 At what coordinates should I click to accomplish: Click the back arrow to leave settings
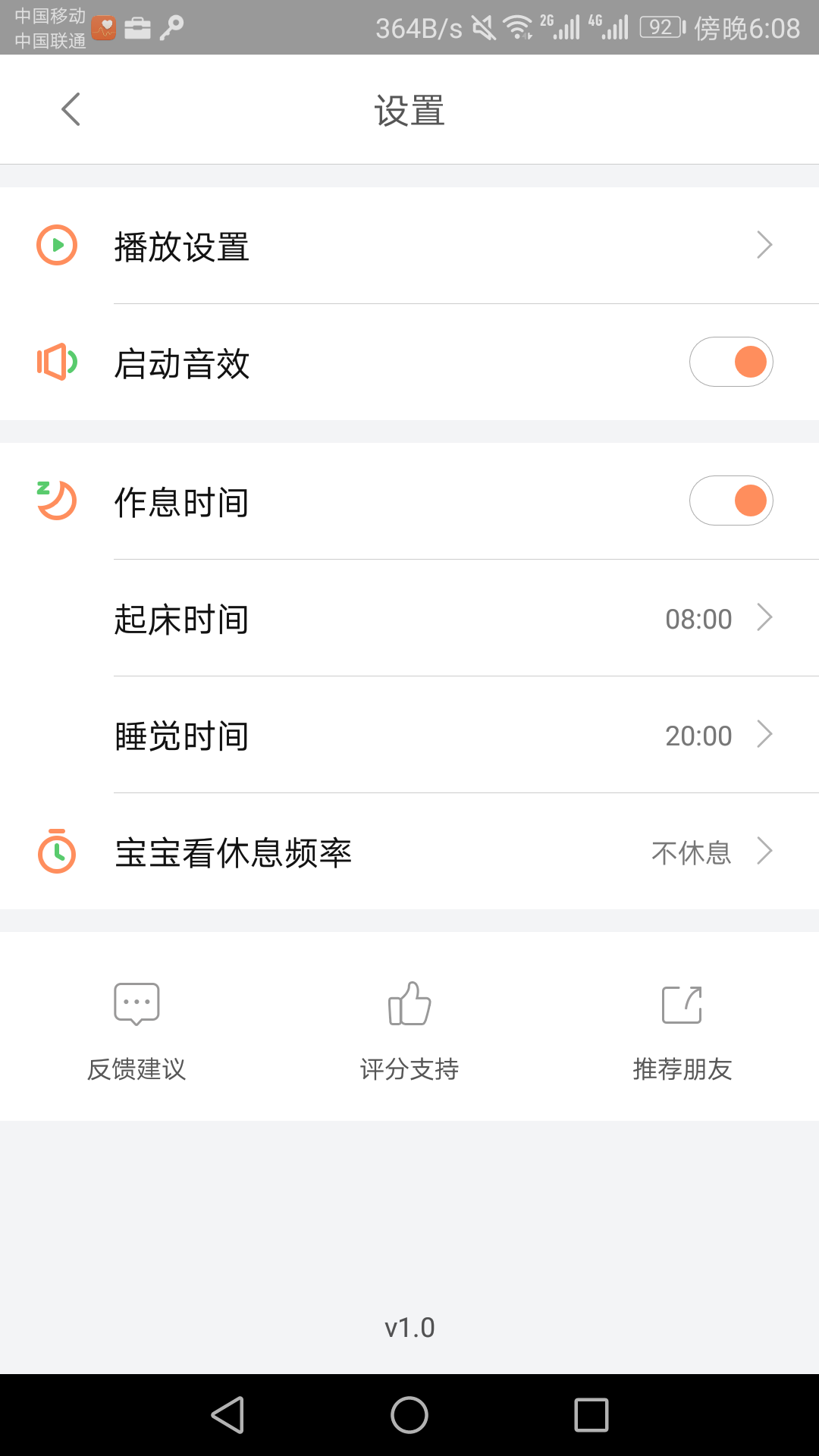(x=70, y=108)
